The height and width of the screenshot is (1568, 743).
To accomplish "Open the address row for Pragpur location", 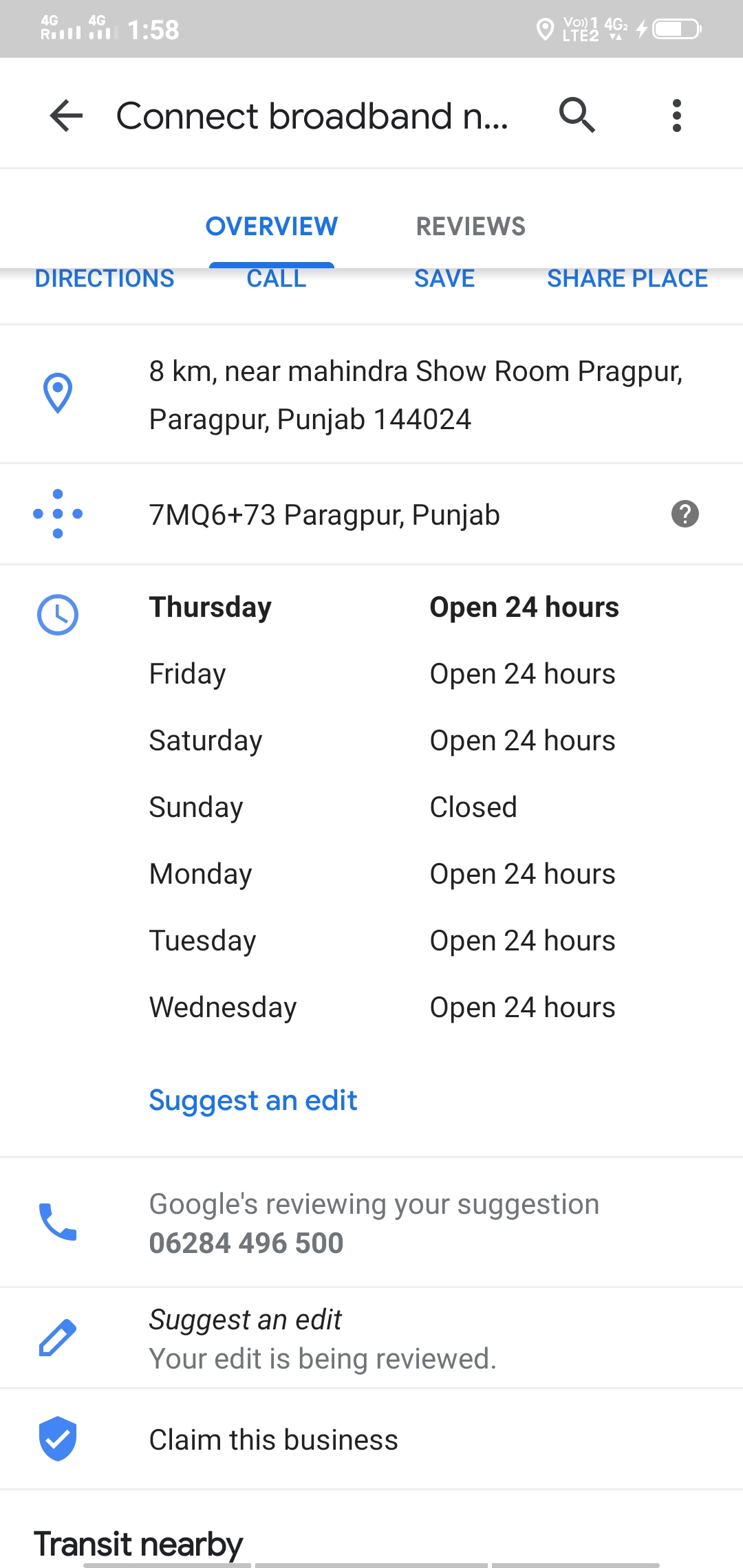I will [416, 395].
